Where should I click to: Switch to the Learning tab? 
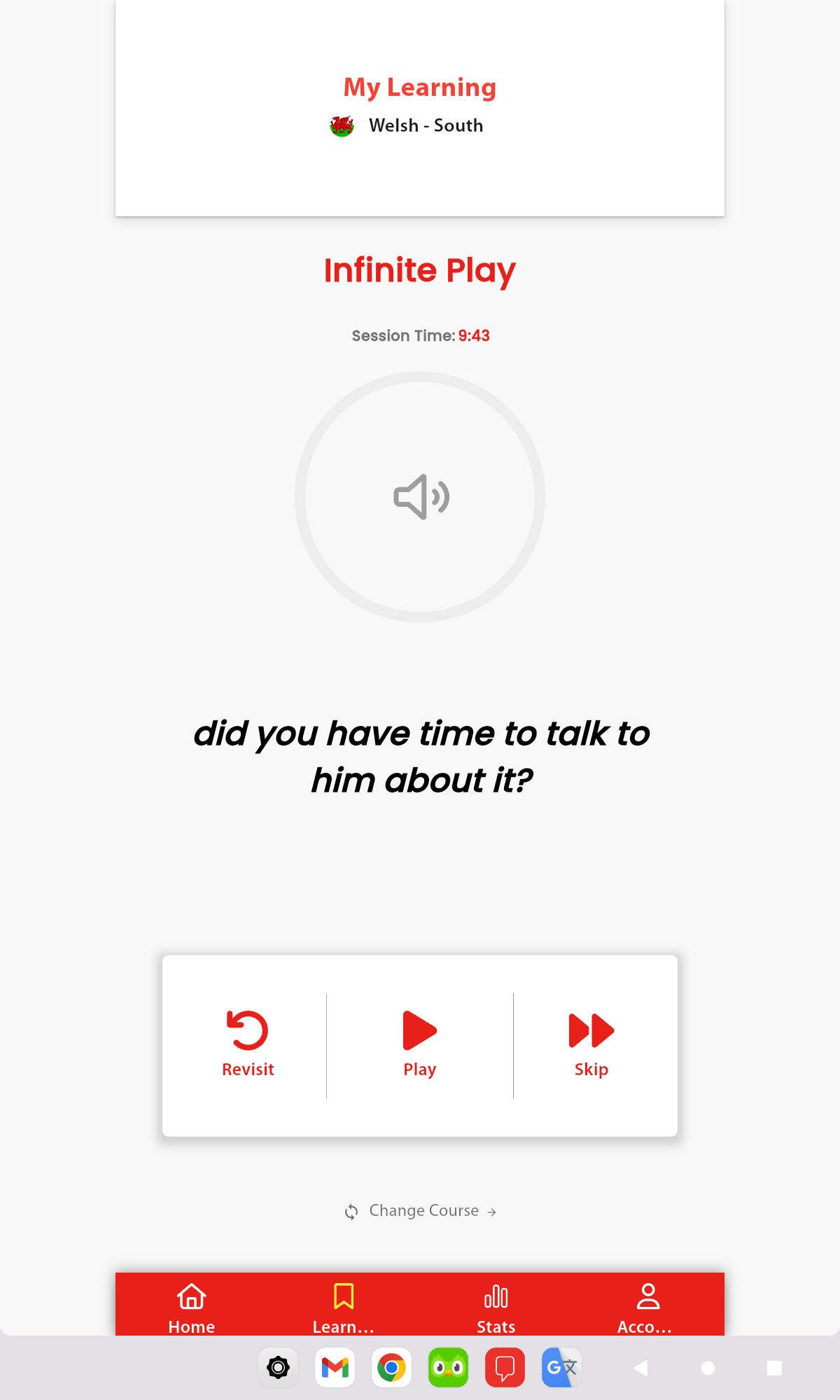pyautogui.click(x=344, y=1307)
